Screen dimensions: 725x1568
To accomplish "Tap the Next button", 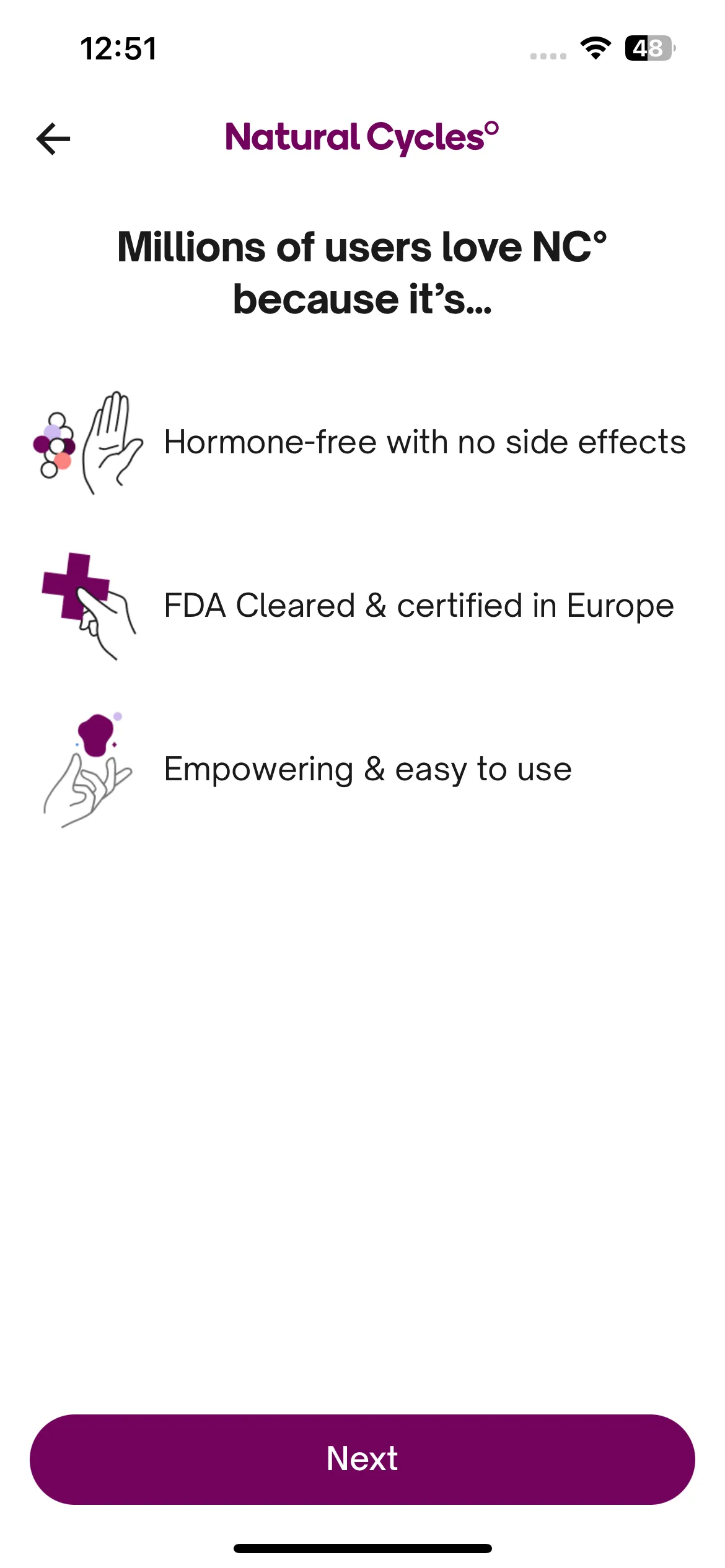I will click(362, 1459).
